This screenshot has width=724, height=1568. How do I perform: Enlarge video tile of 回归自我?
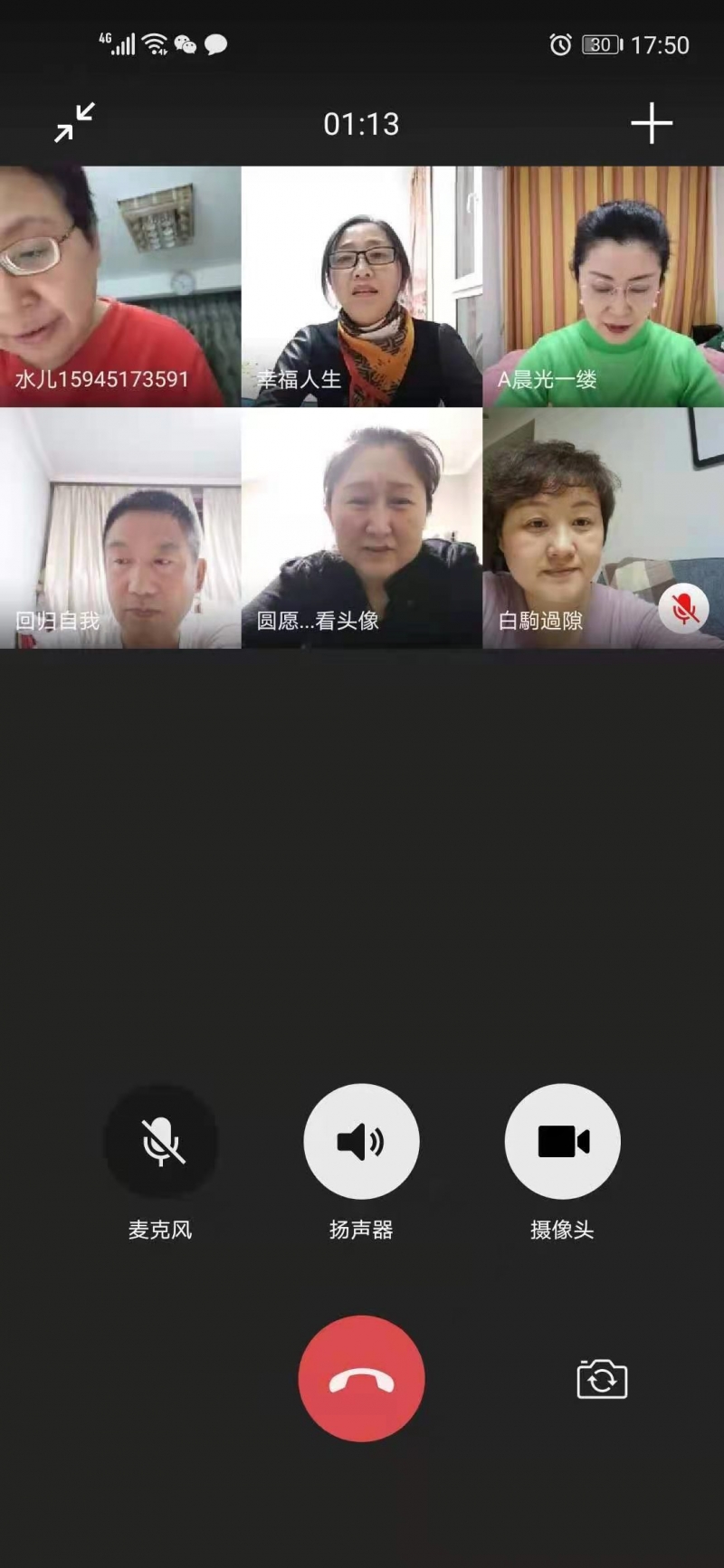click(x=120, y=527)
